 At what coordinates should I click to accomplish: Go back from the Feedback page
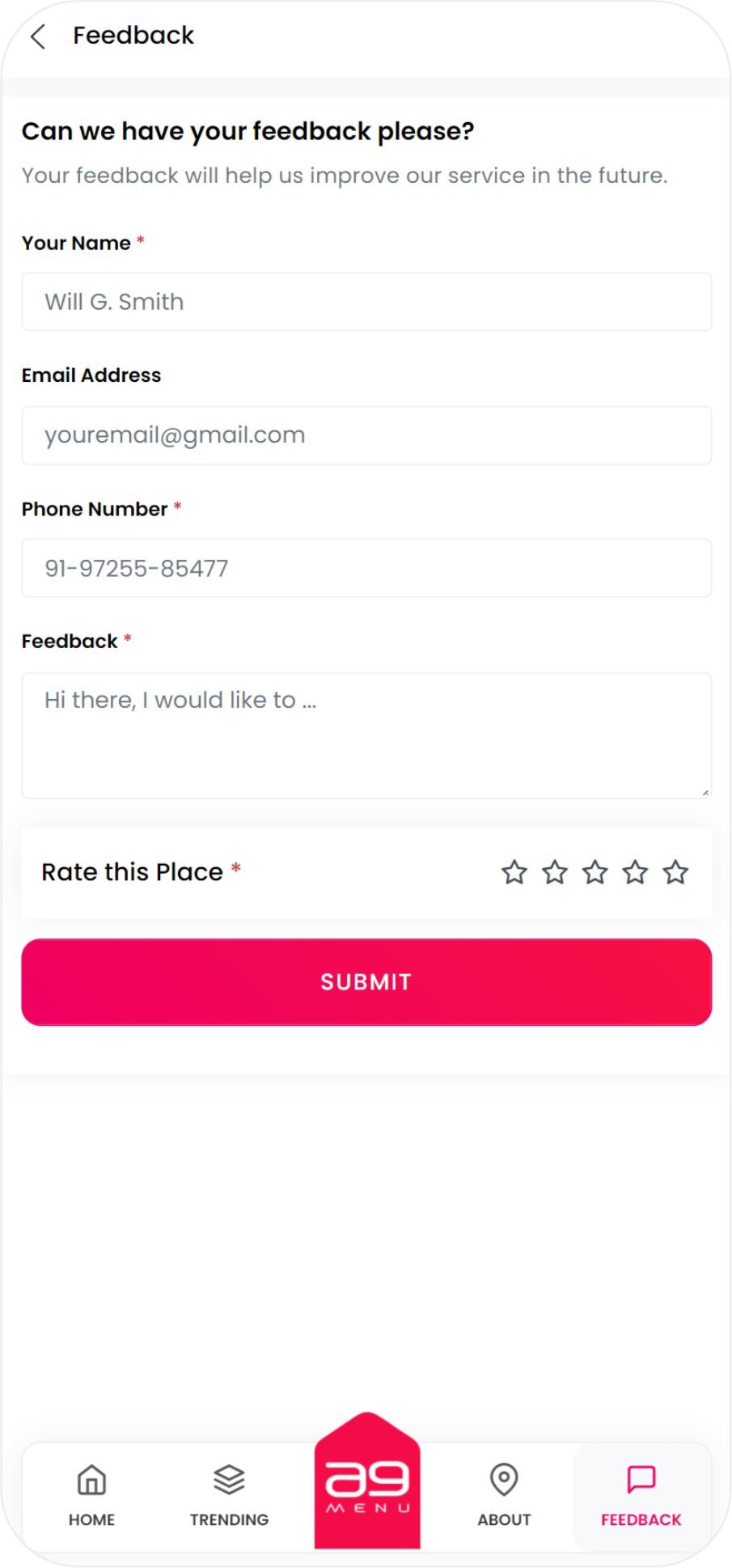pos(37,36)
